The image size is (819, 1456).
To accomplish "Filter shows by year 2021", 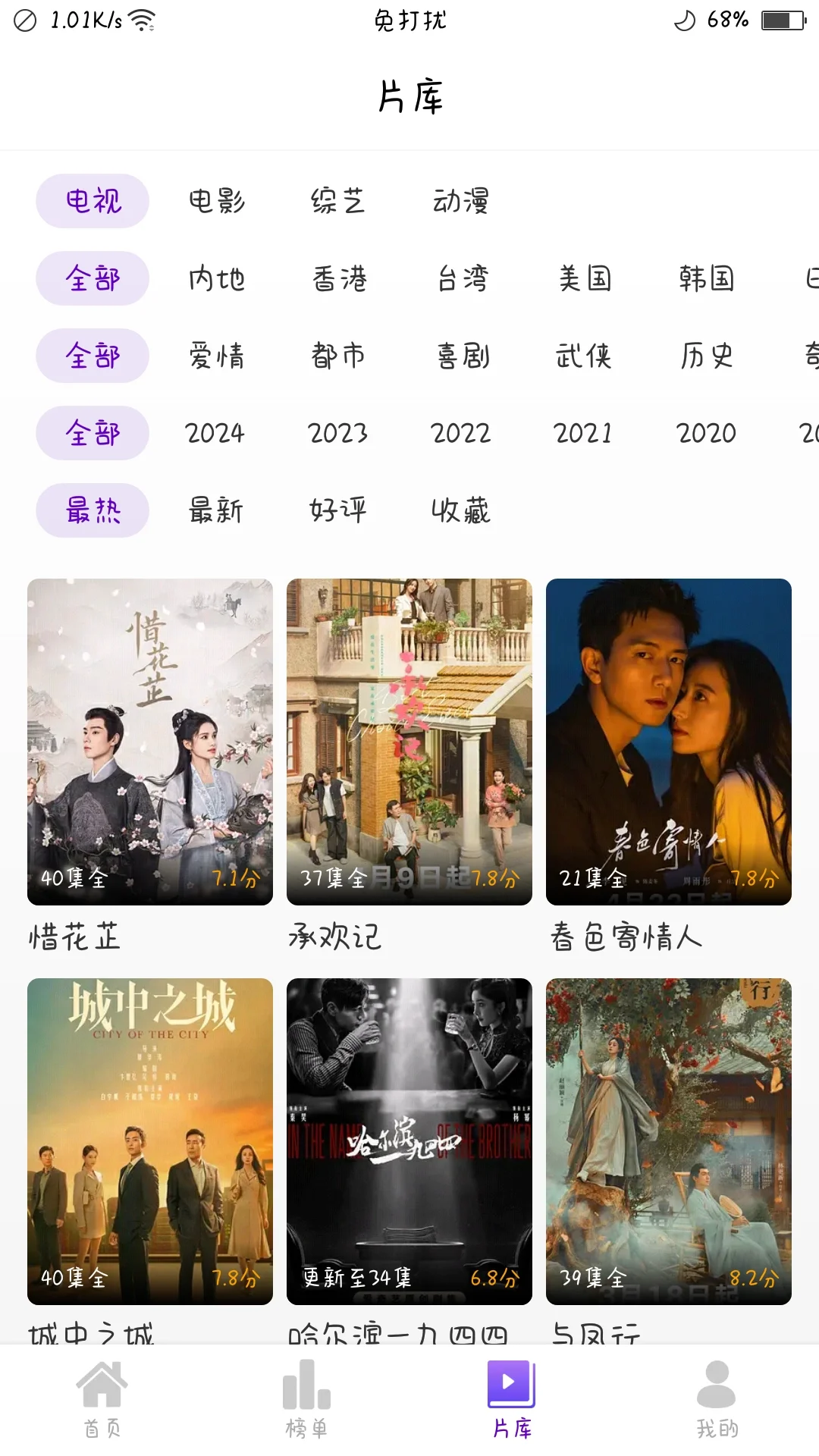I will coord(582,434).
